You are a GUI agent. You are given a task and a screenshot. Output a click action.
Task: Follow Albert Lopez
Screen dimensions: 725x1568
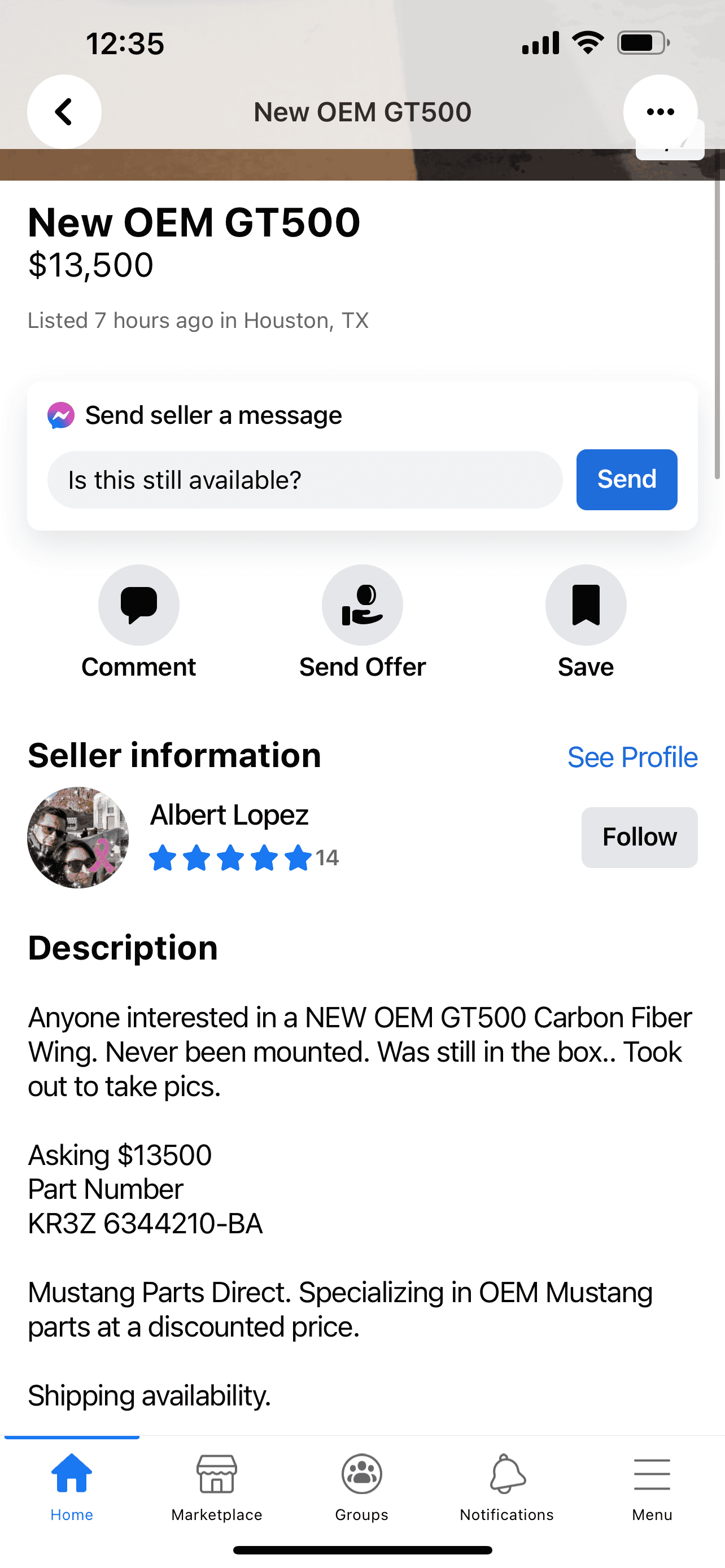coord(639,837)
